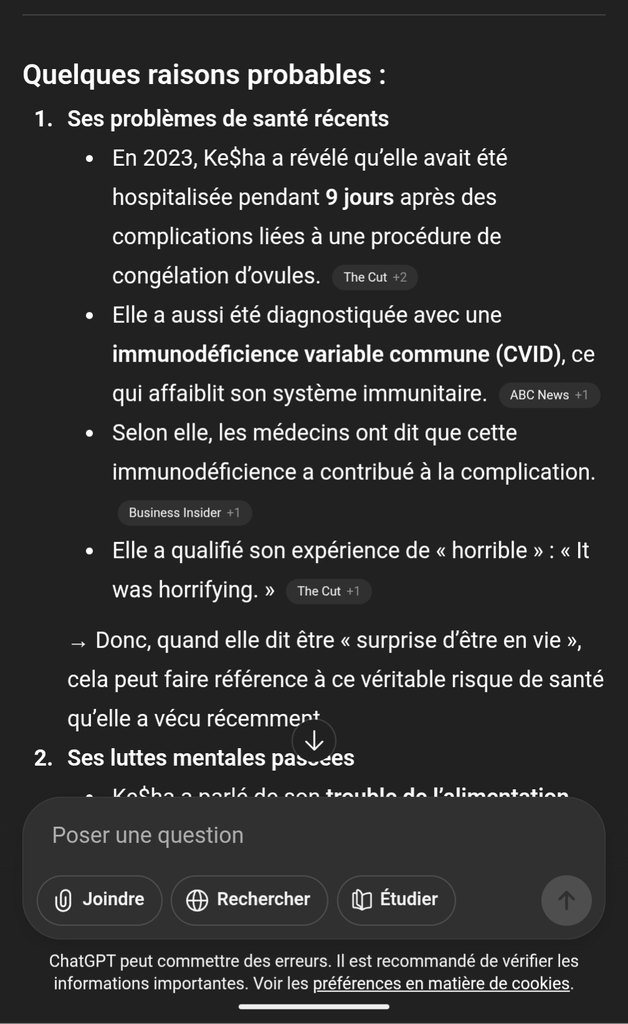Viewport: 628px width, 1024px height.
Task: Select the Étudier mode button
Action: click(396, 900)
